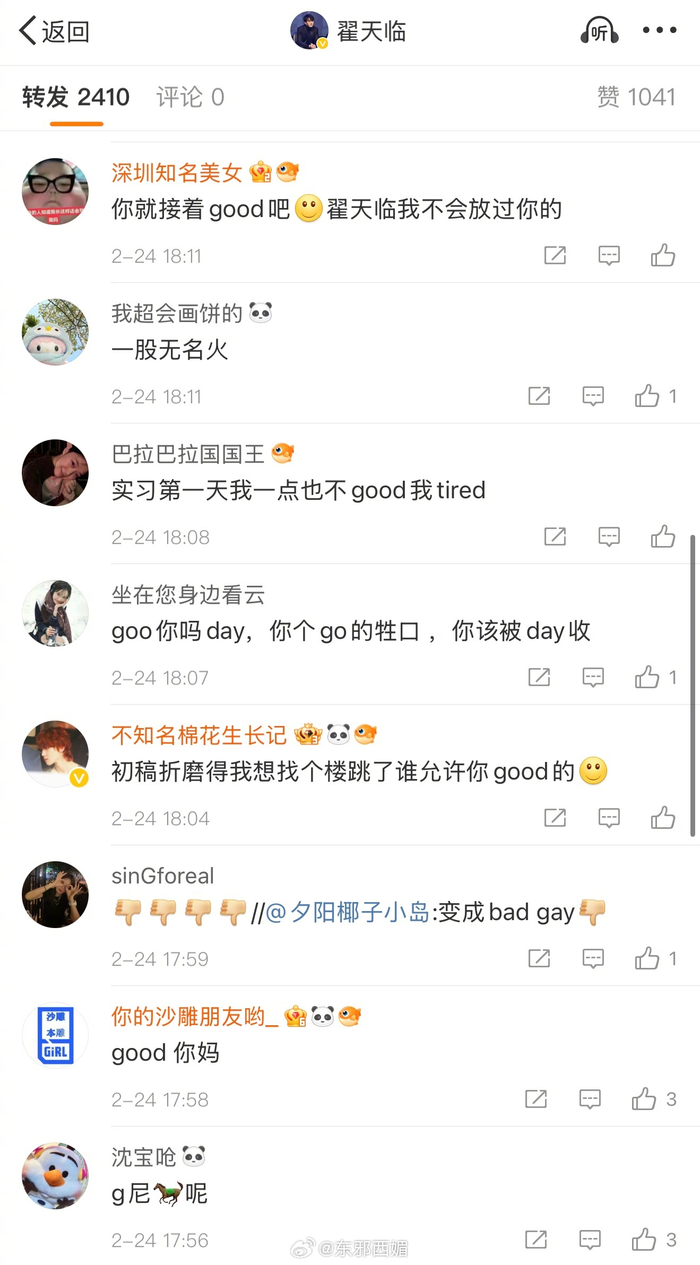Screen dimensions: 700x1265
Task: Like the comment by 深圳知名美女
Action: tap(663, 256)
